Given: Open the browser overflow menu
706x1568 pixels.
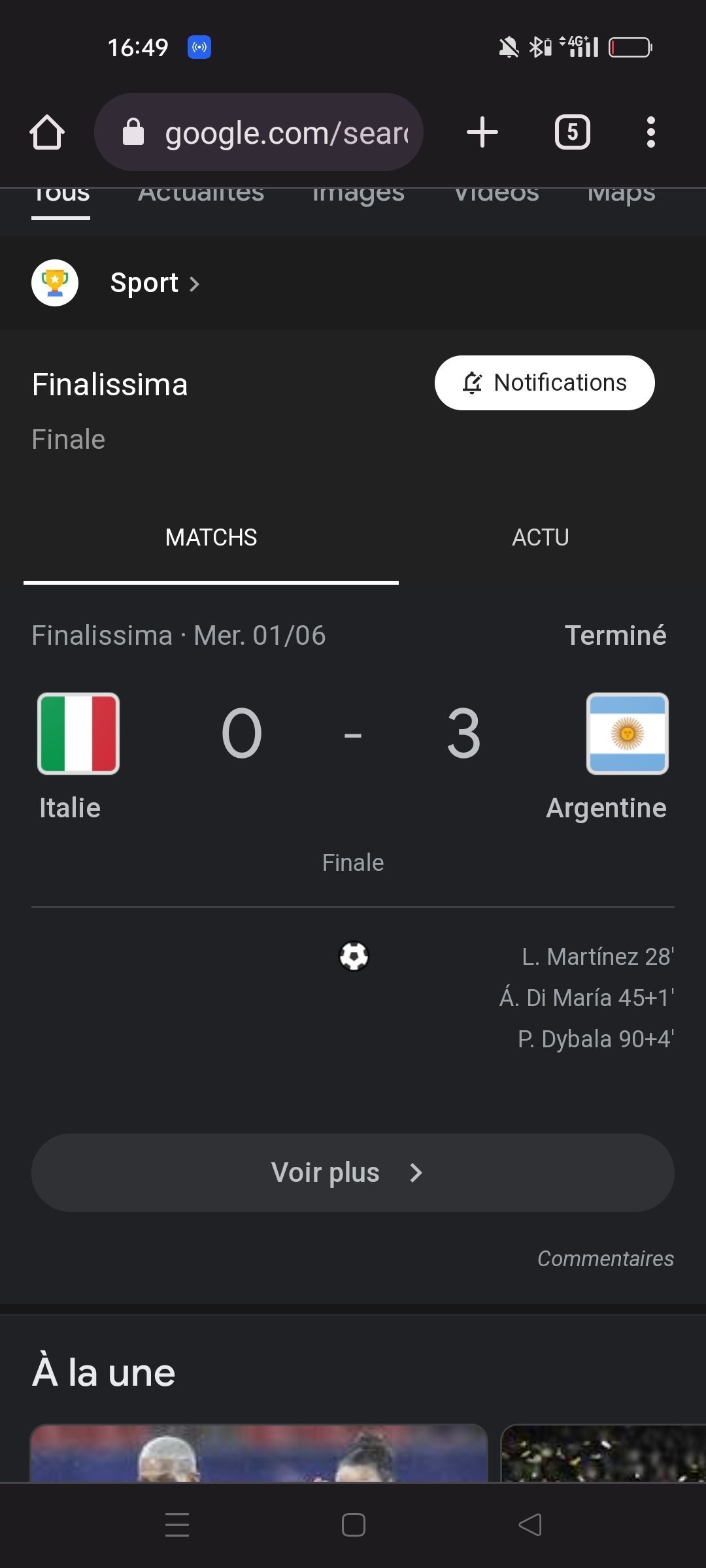Looking at the screenshot, I should [x=650, y=133].
